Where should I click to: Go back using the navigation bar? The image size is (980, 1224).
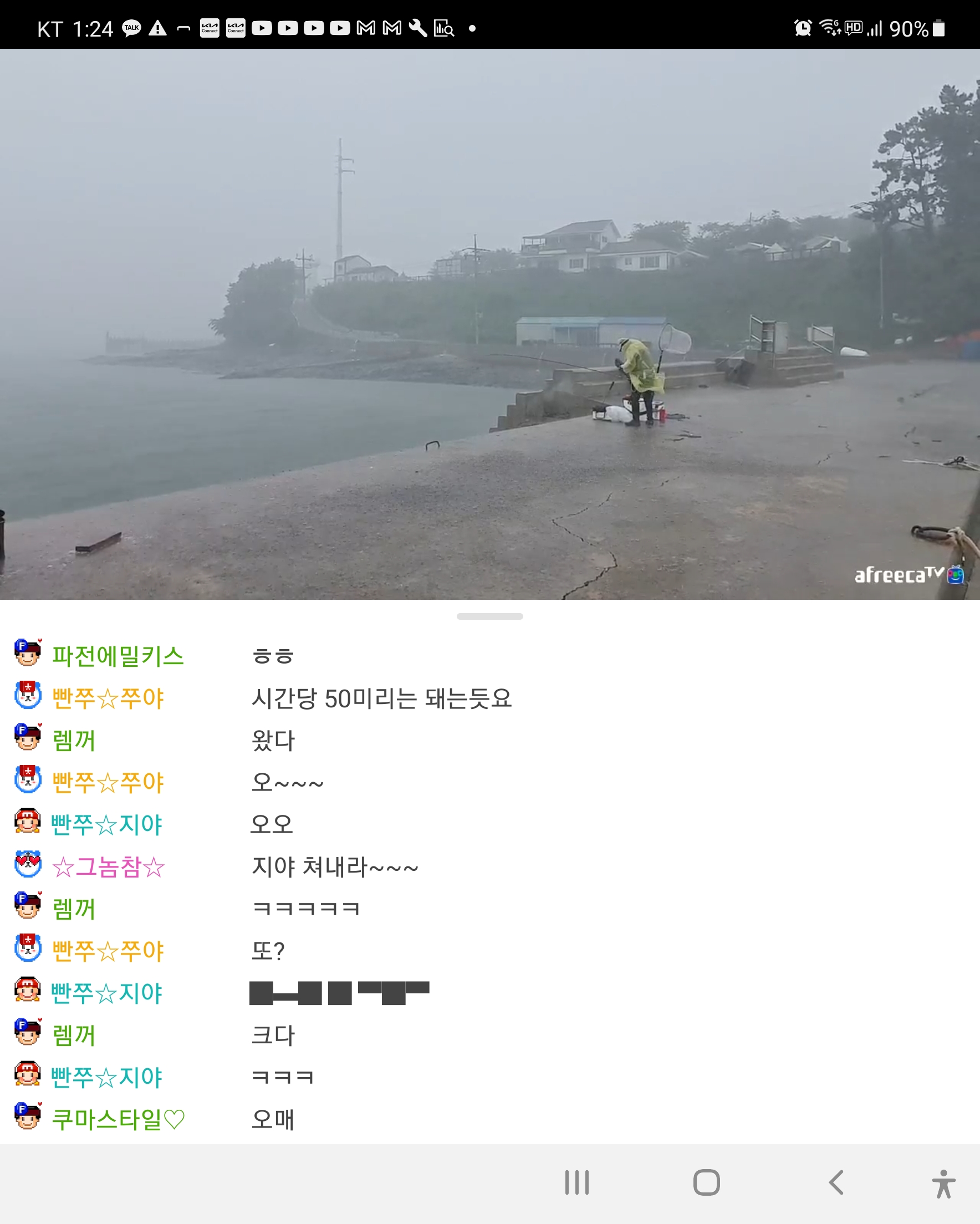pos(836,1183)
